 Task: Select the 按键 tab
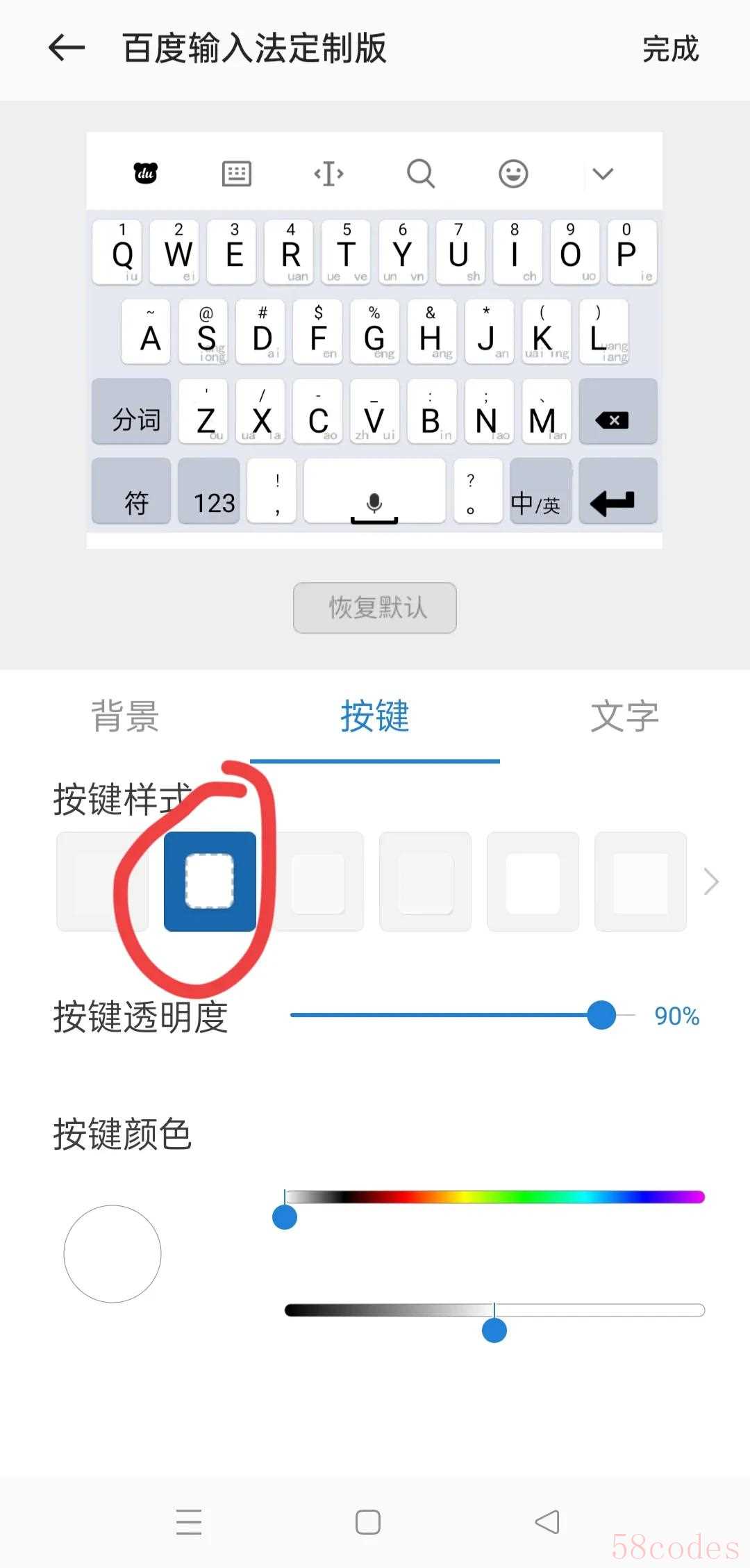point(375,716)
